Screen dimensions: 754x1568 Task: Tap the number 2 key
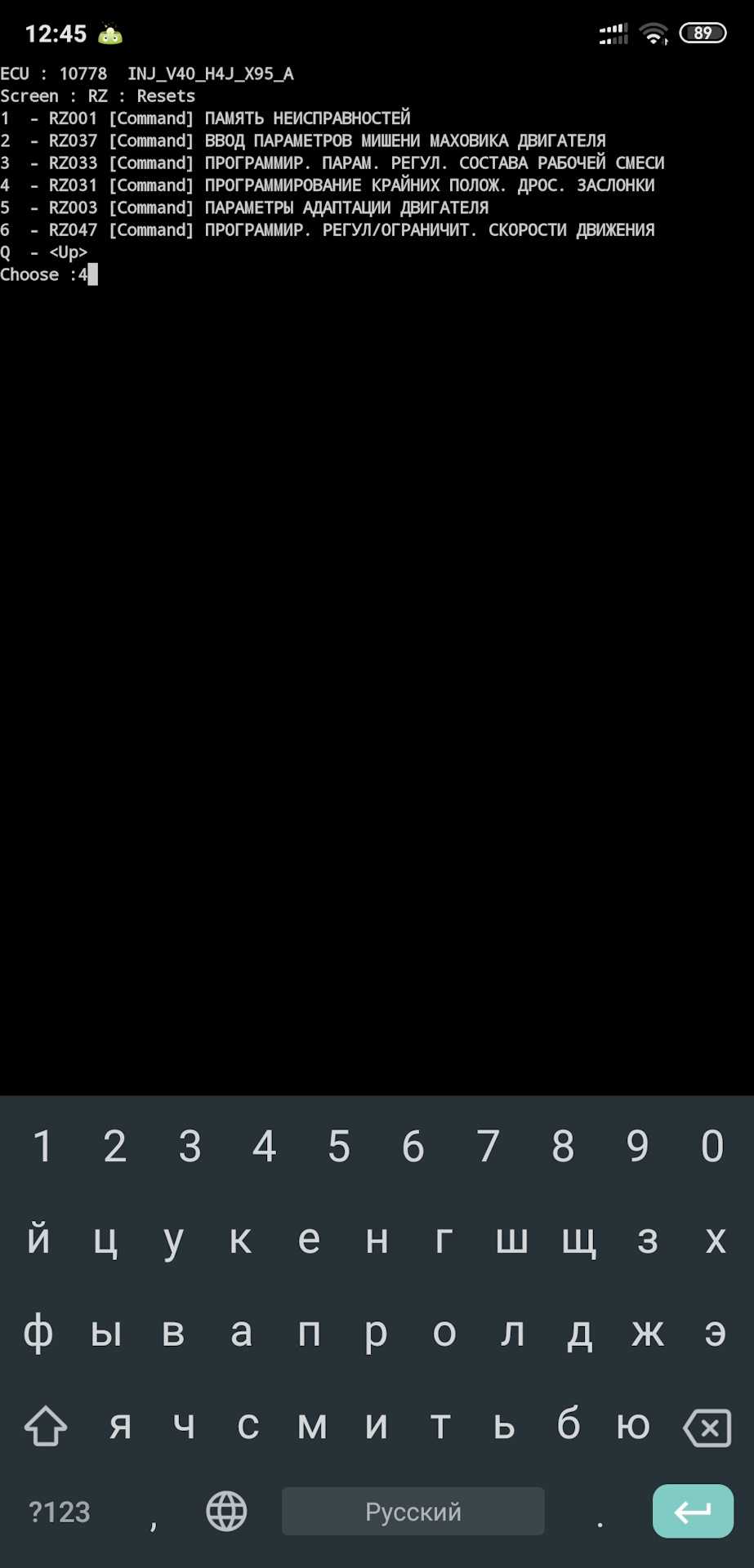coord(115,1146)
